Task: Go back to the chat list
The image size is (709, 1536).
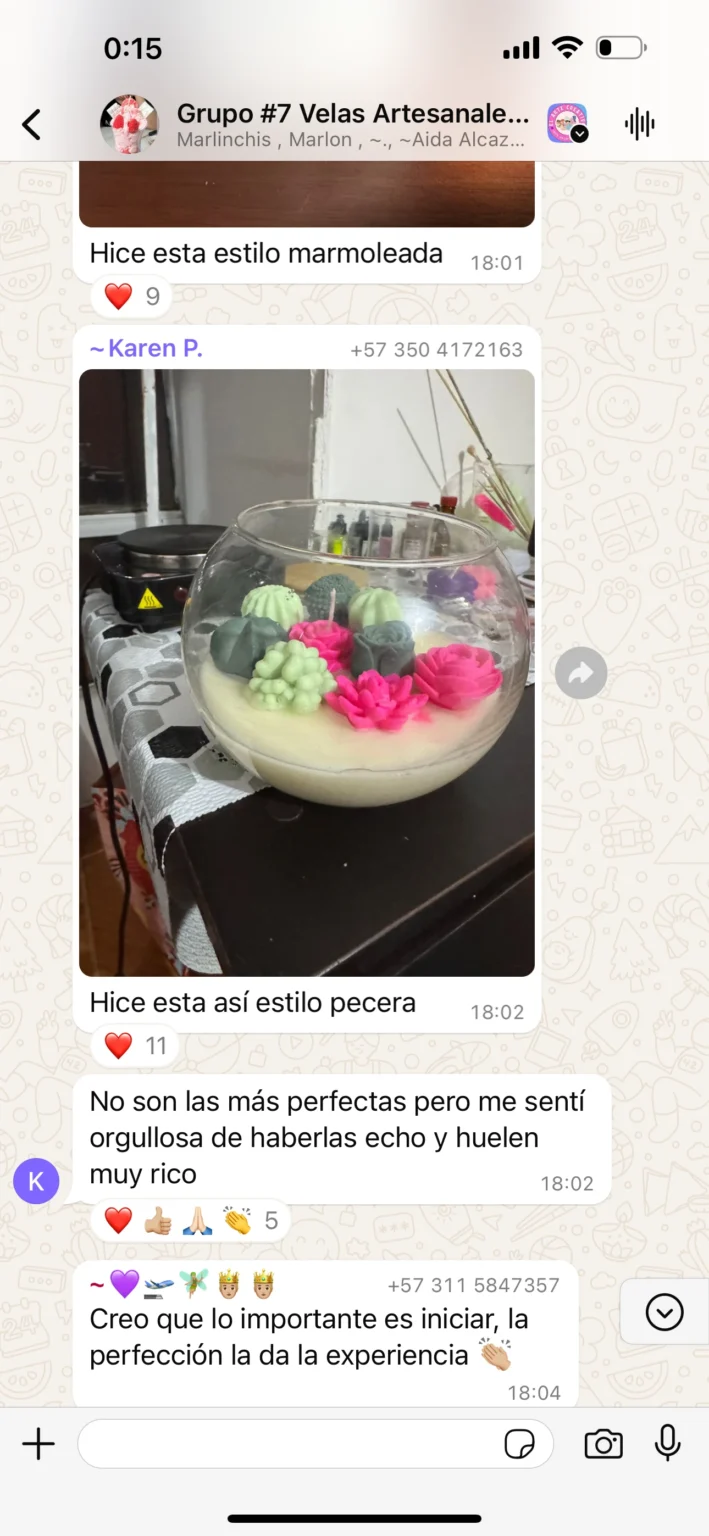Action: [x=32, y=125]
